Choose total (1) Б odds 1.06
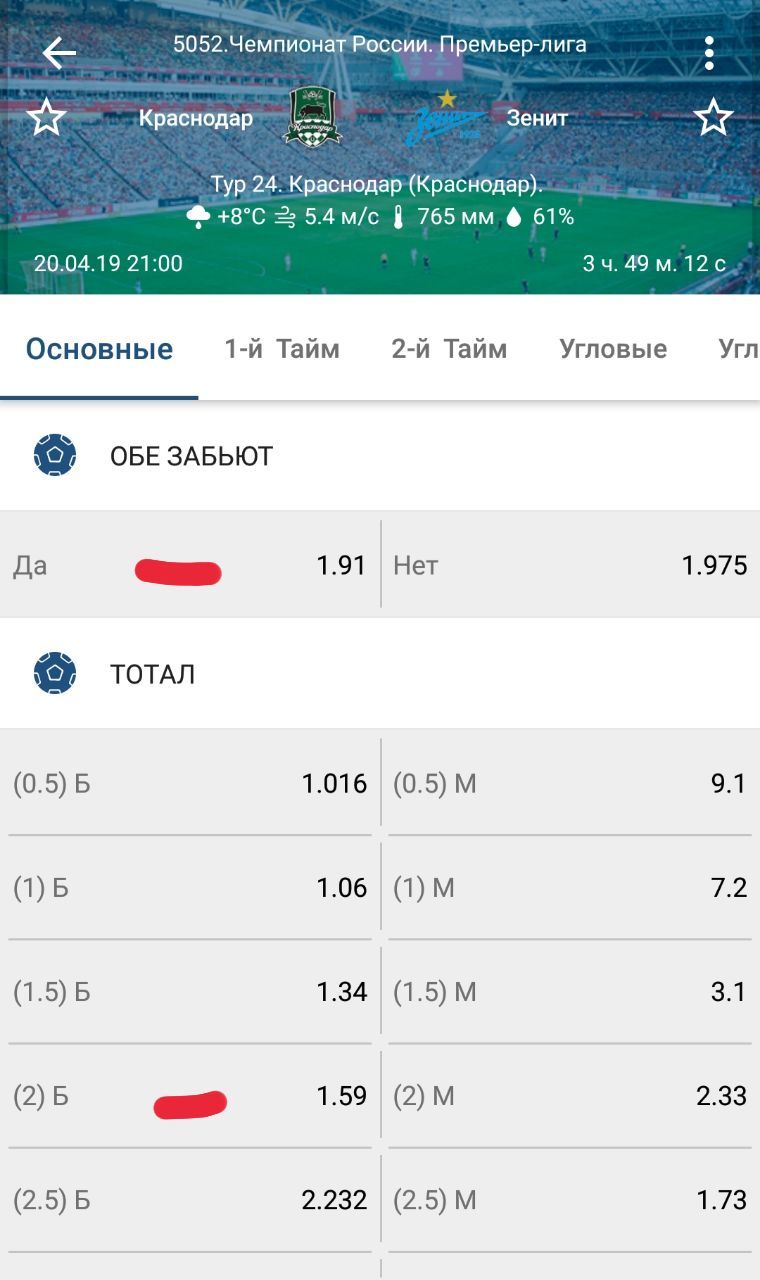760x1280 pixels. point(190,888)
